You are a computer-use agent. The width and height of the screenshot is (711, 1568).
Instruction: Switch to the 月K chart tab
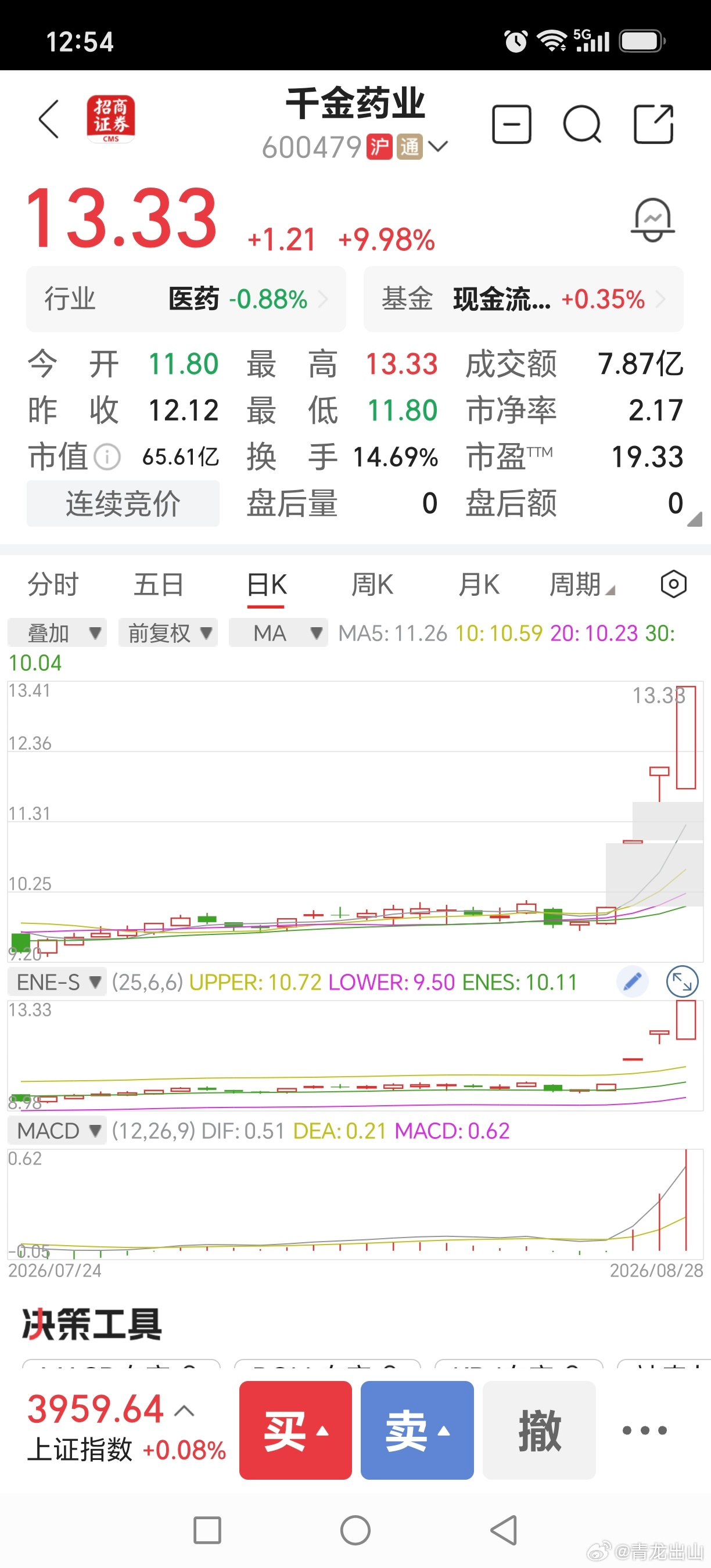(479, 585)
